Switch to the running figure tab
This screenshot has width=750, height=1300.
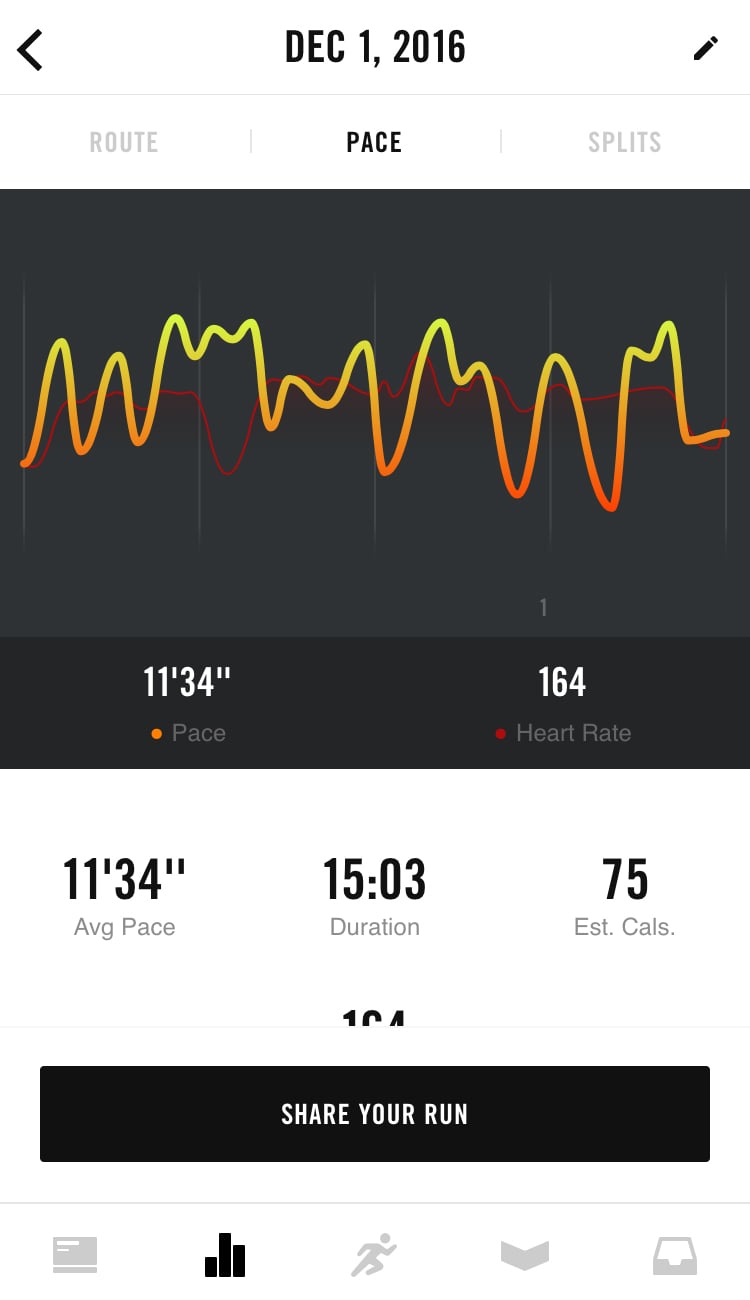pos(374,1255)
